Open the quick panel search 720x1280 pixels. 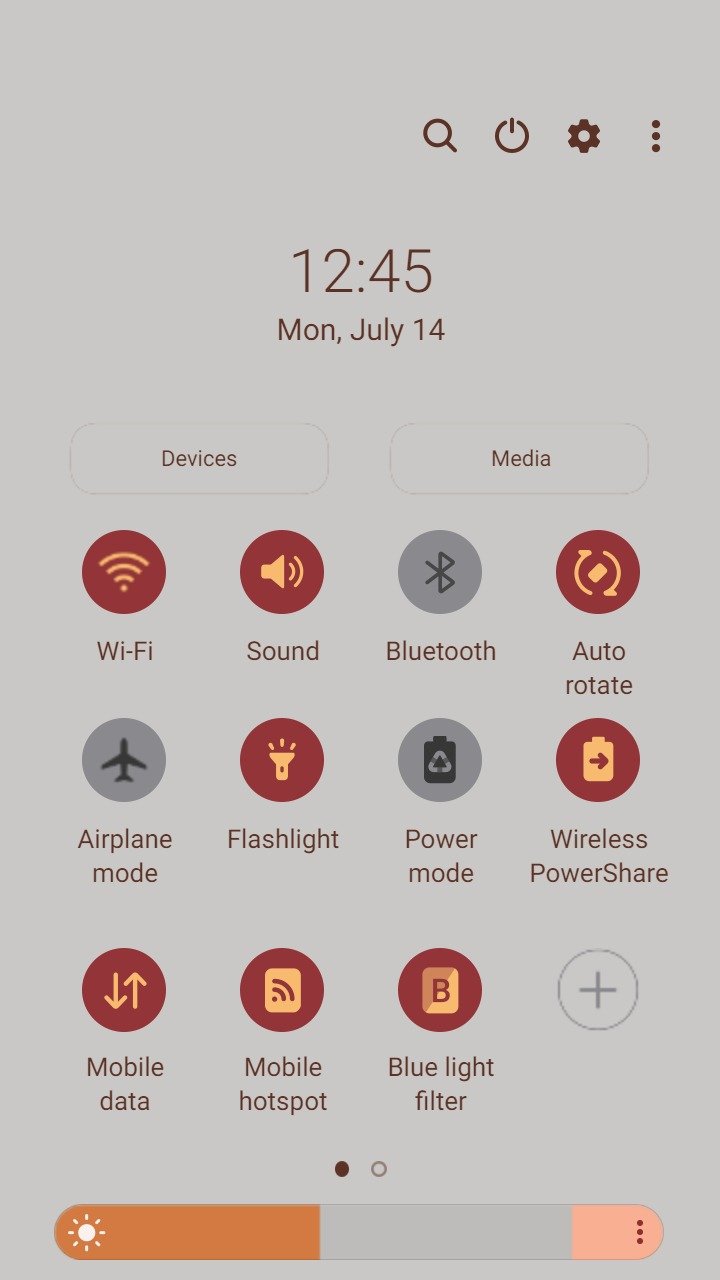(440, 135)
